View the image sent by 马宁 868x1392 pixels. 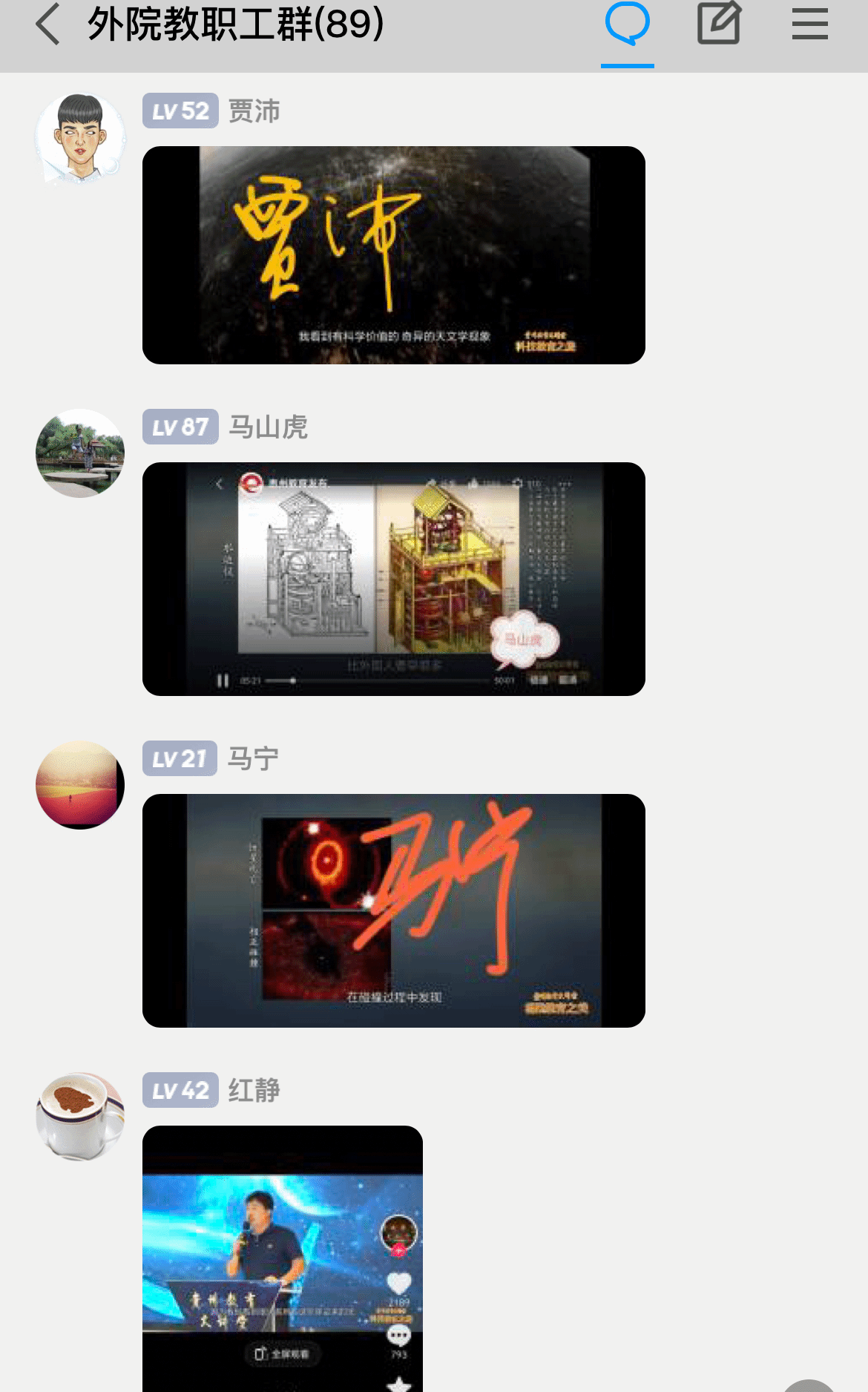coord(393,910)
